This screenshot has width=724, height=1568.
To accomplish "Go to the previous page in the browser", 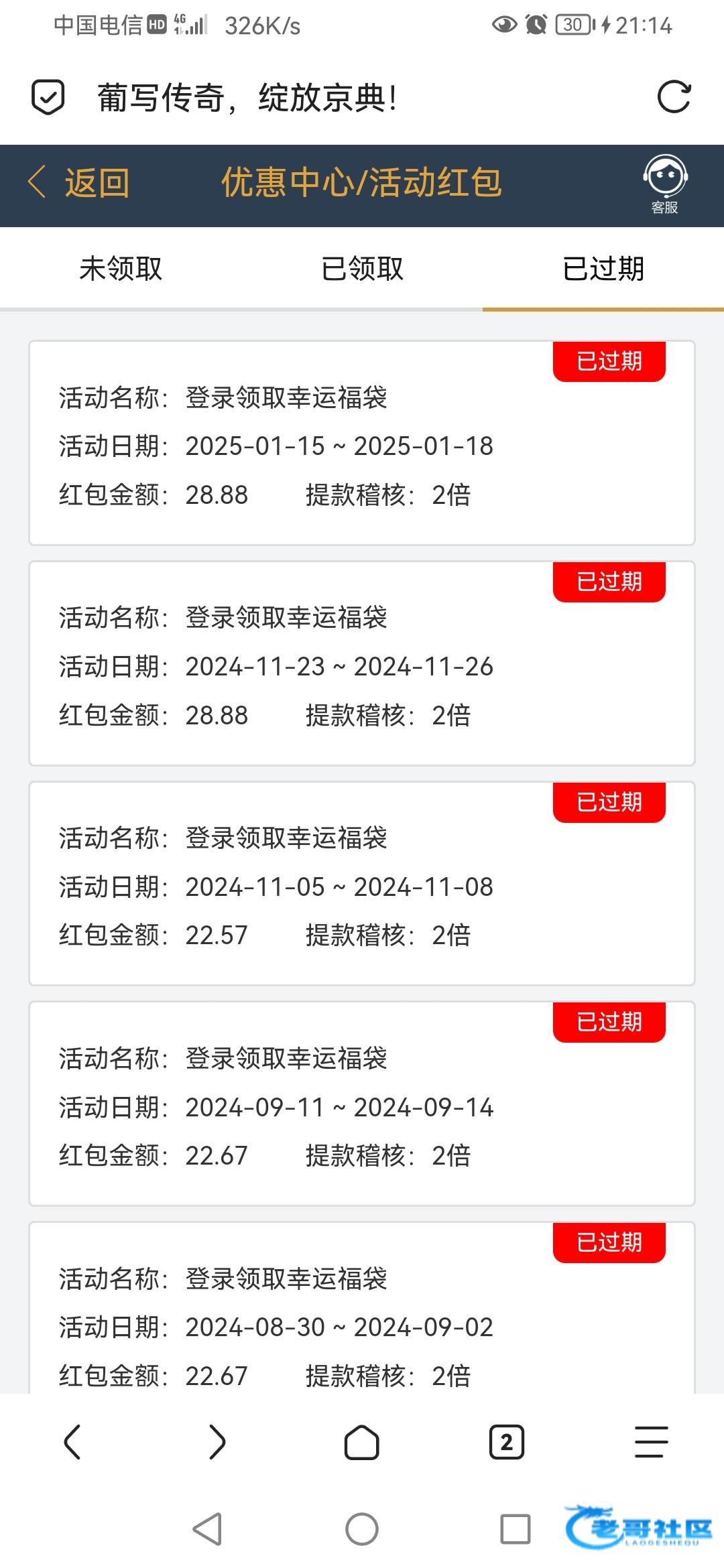I will click(72, 1442).
